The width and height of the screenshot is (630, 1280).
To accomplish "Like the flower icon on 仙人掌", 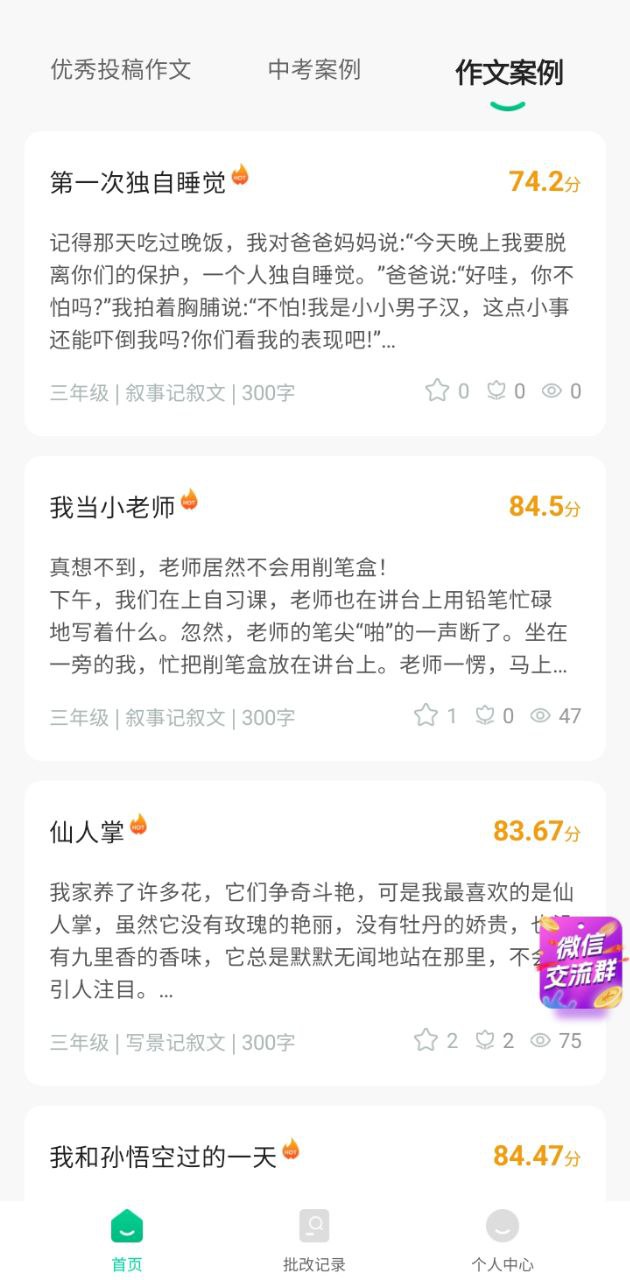I will point(485,1041).
